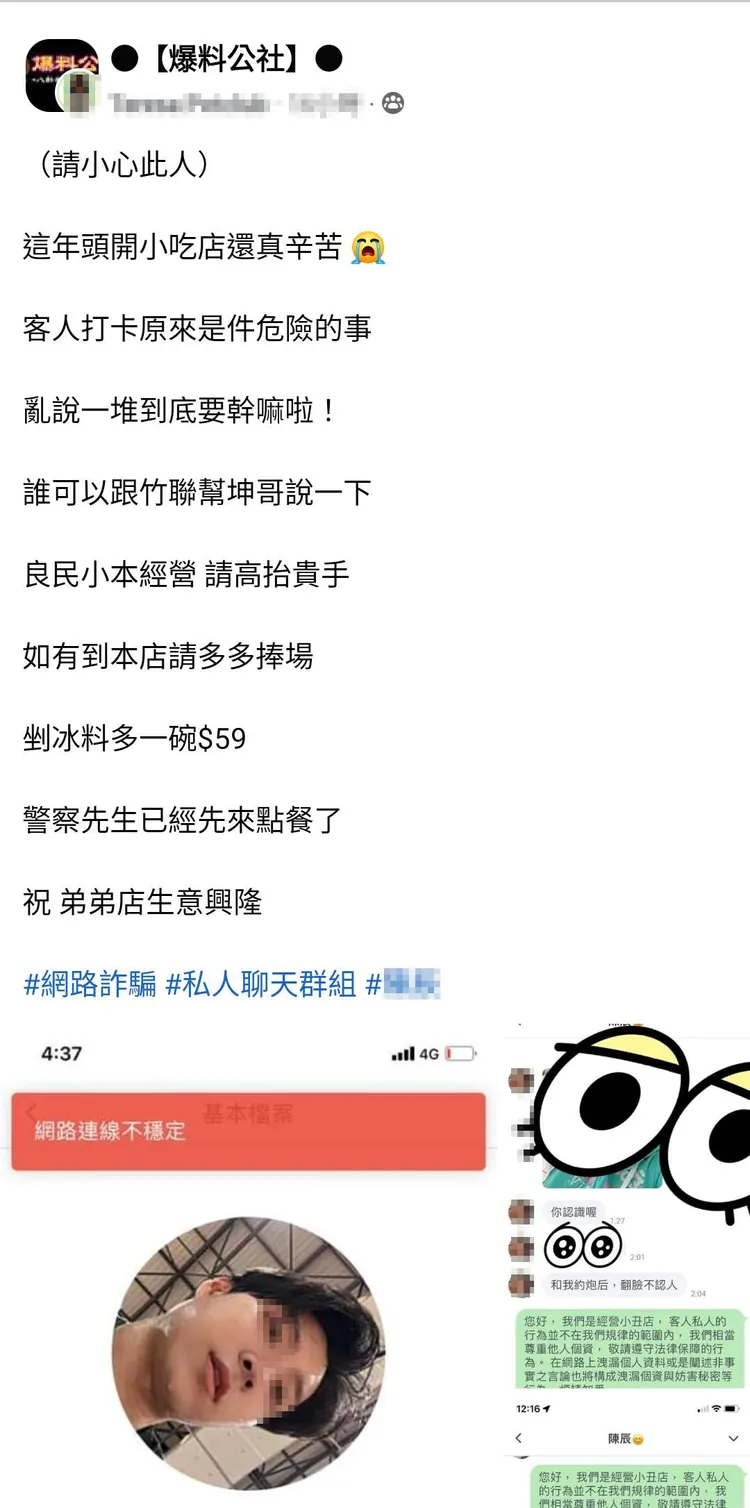Tap the location arrow beside the 12:16 time
Viewport: 750px width, 1508px height.
pos(549,1408)
